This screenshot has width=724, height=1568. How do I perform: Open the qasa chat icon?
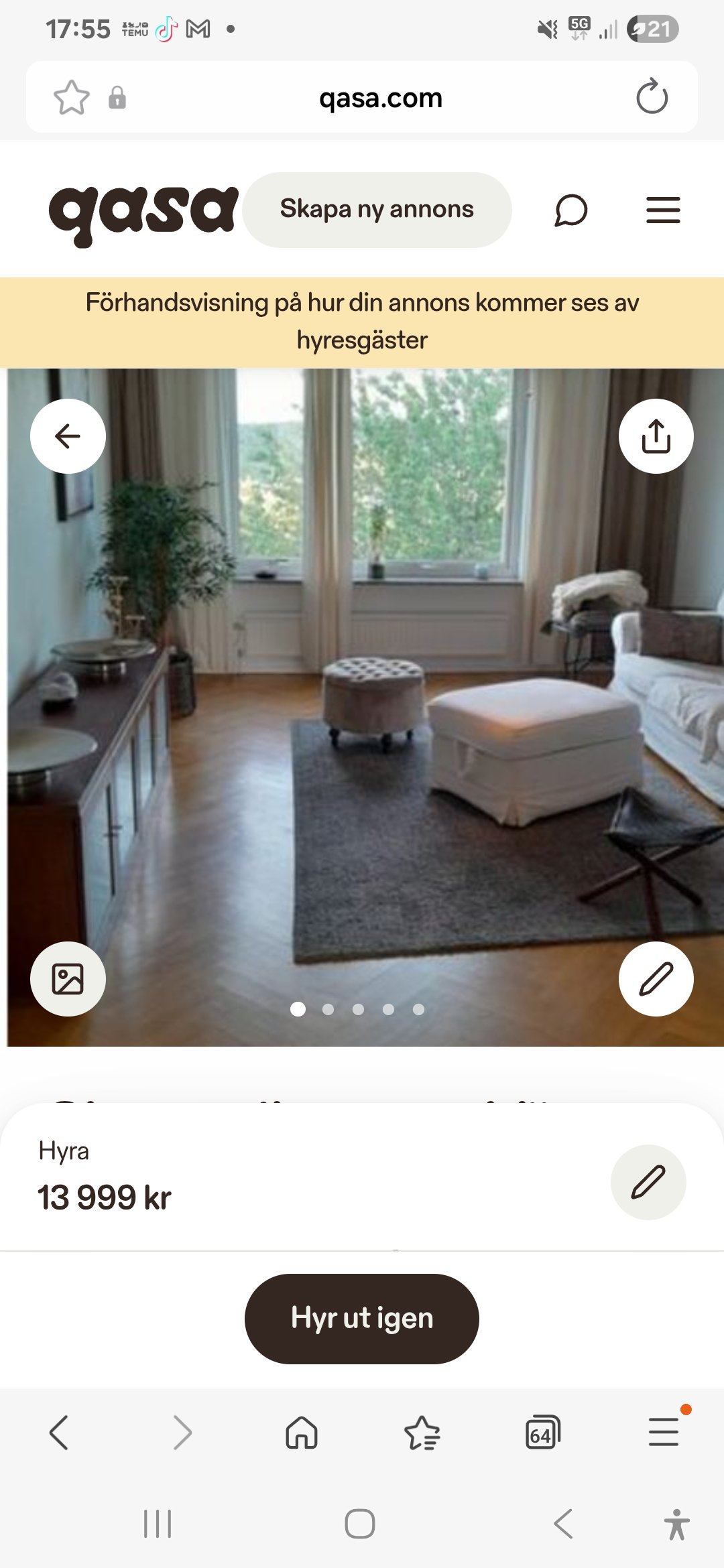[x=571, y=209]
